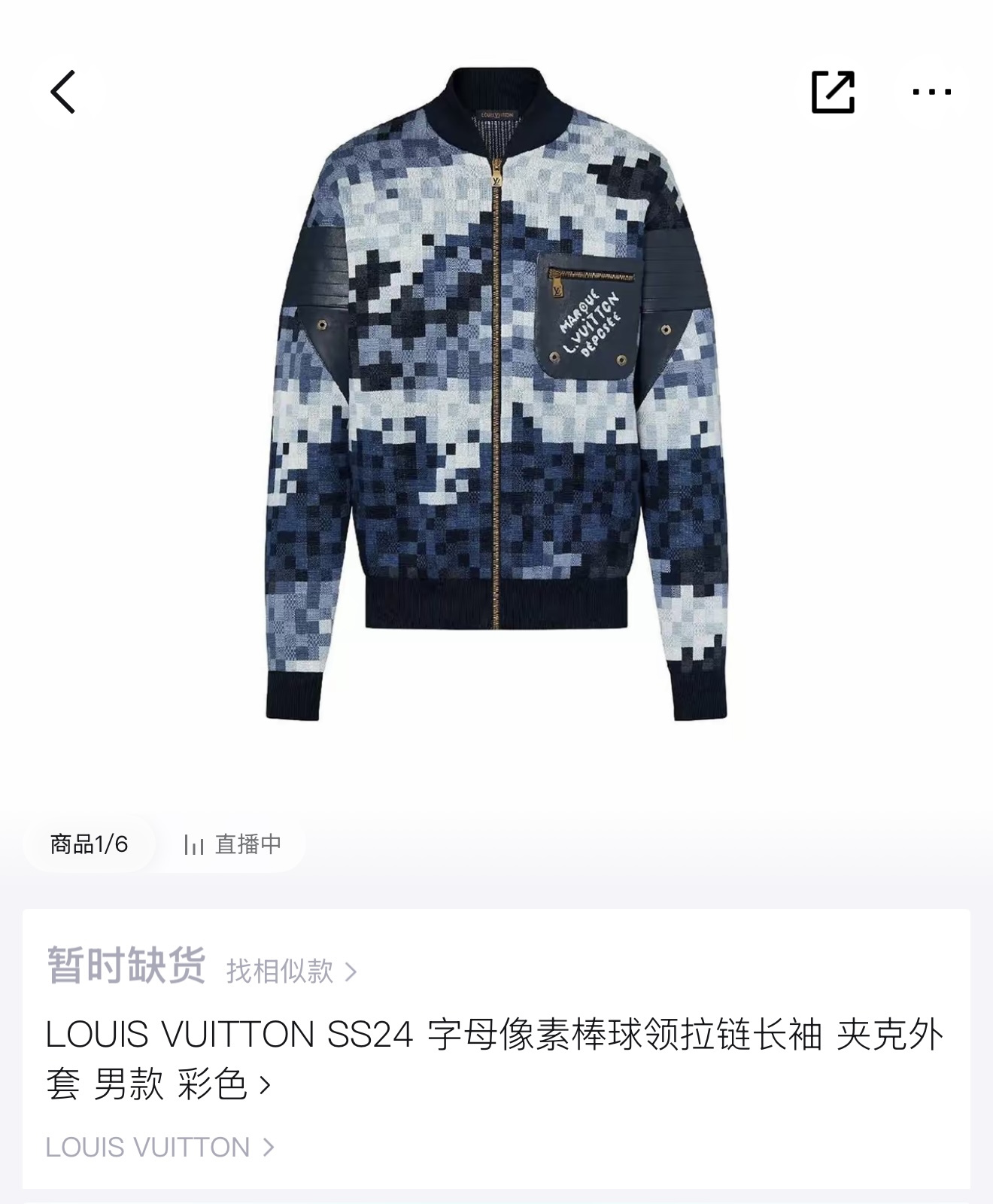The height and width of the screenshot is (1204, 993).
Task: Go back to the previous page
Action: pyautogui.click(x=63, y=92)
